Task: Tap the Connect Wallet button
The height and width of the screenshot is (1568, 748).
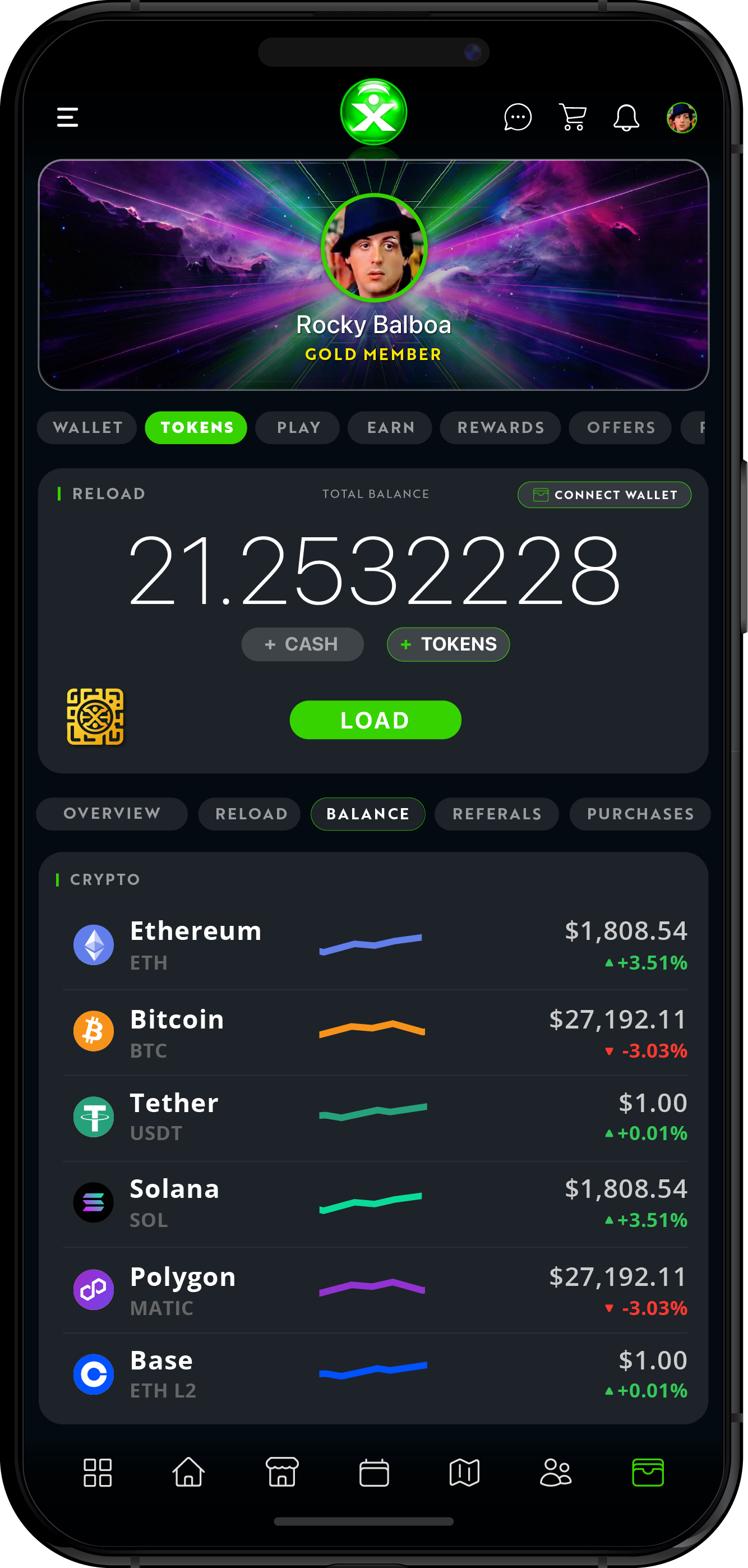Action: click(x=604, y=495)
